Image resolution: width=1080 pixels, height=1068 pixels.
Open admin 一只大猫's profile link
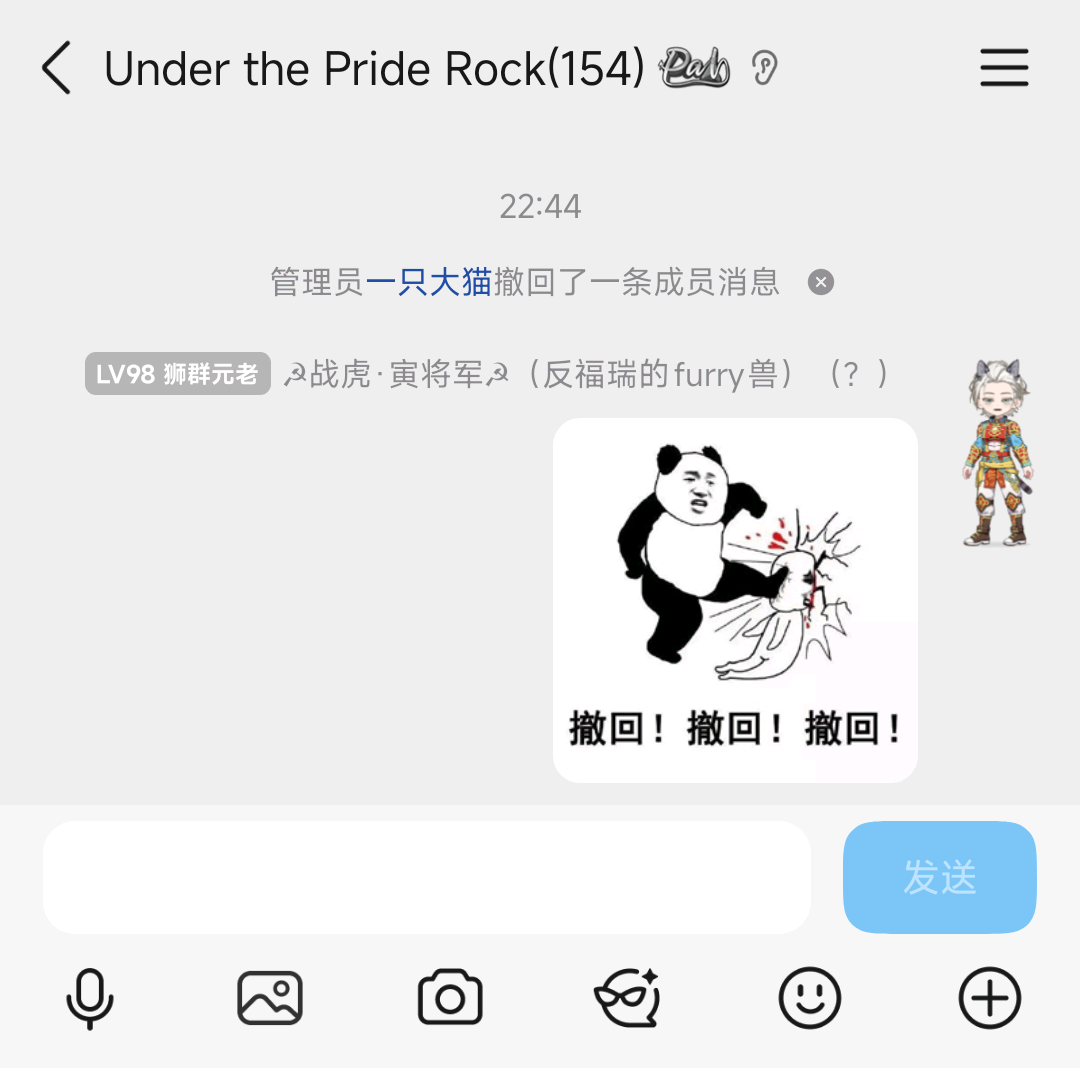[429, 283]
